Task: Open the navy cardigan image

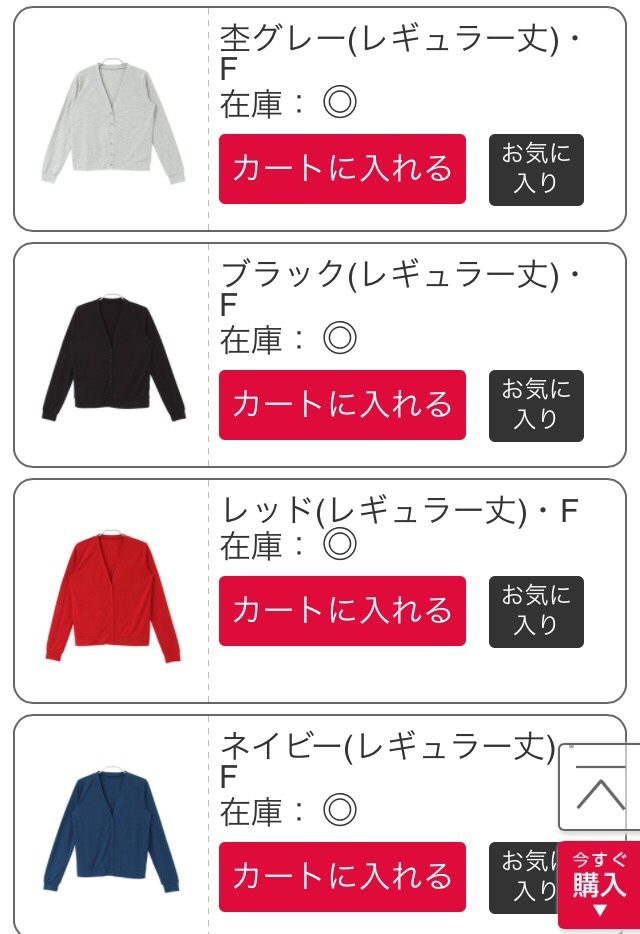Action: point(112,830)
